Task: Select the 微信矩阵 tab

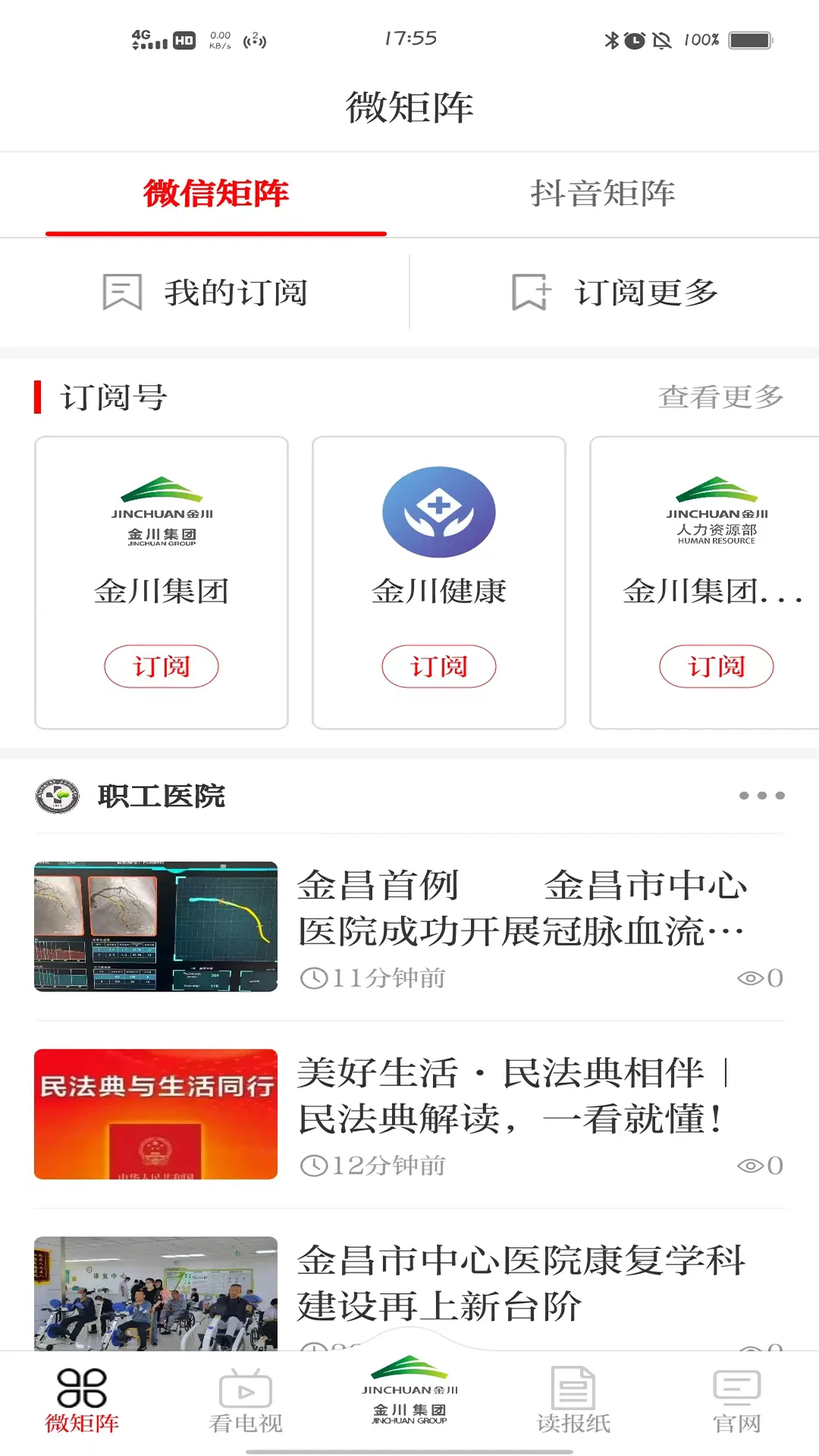Action: [x=215, y=195]
